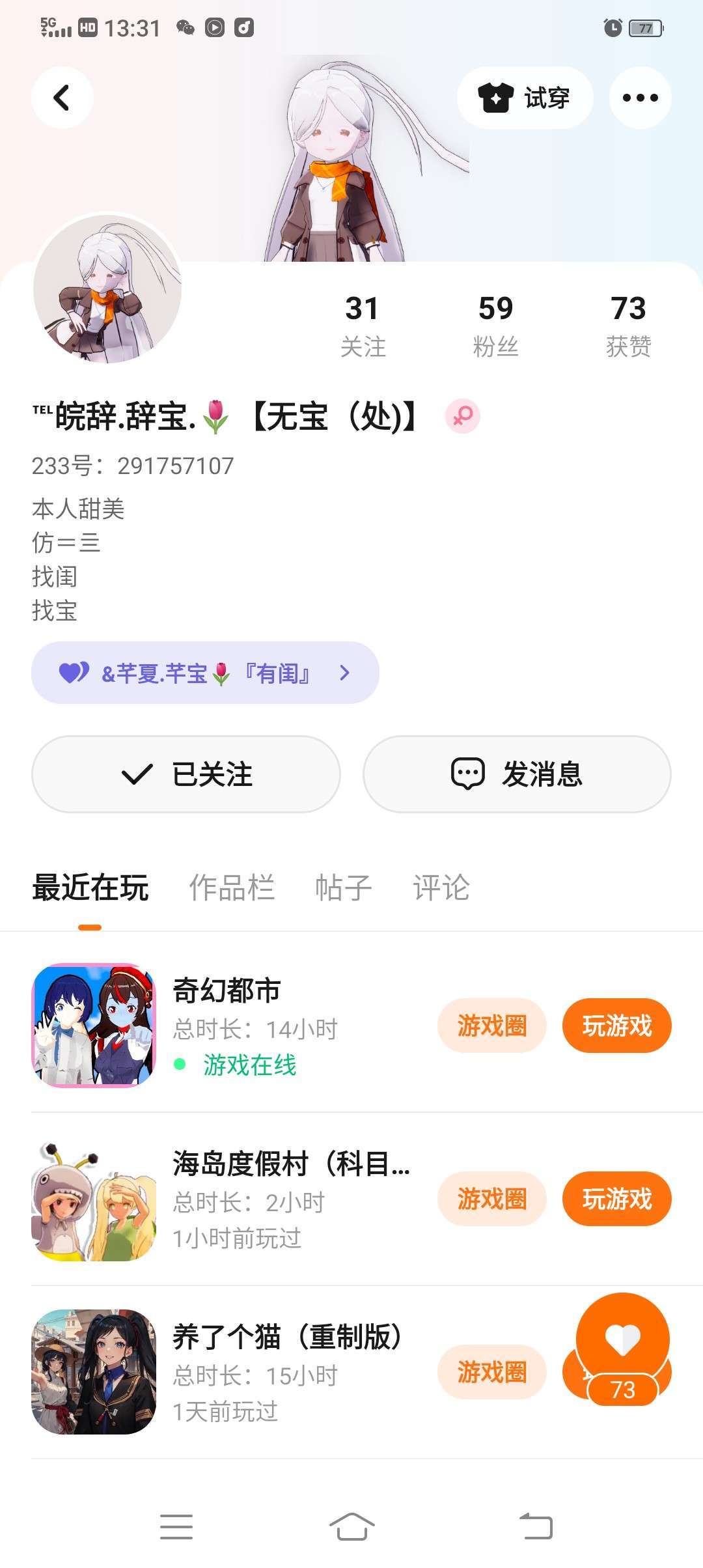Tap the 试穿 try-on button
Screen dimensions: 703x1568
(x=525, y=98)
